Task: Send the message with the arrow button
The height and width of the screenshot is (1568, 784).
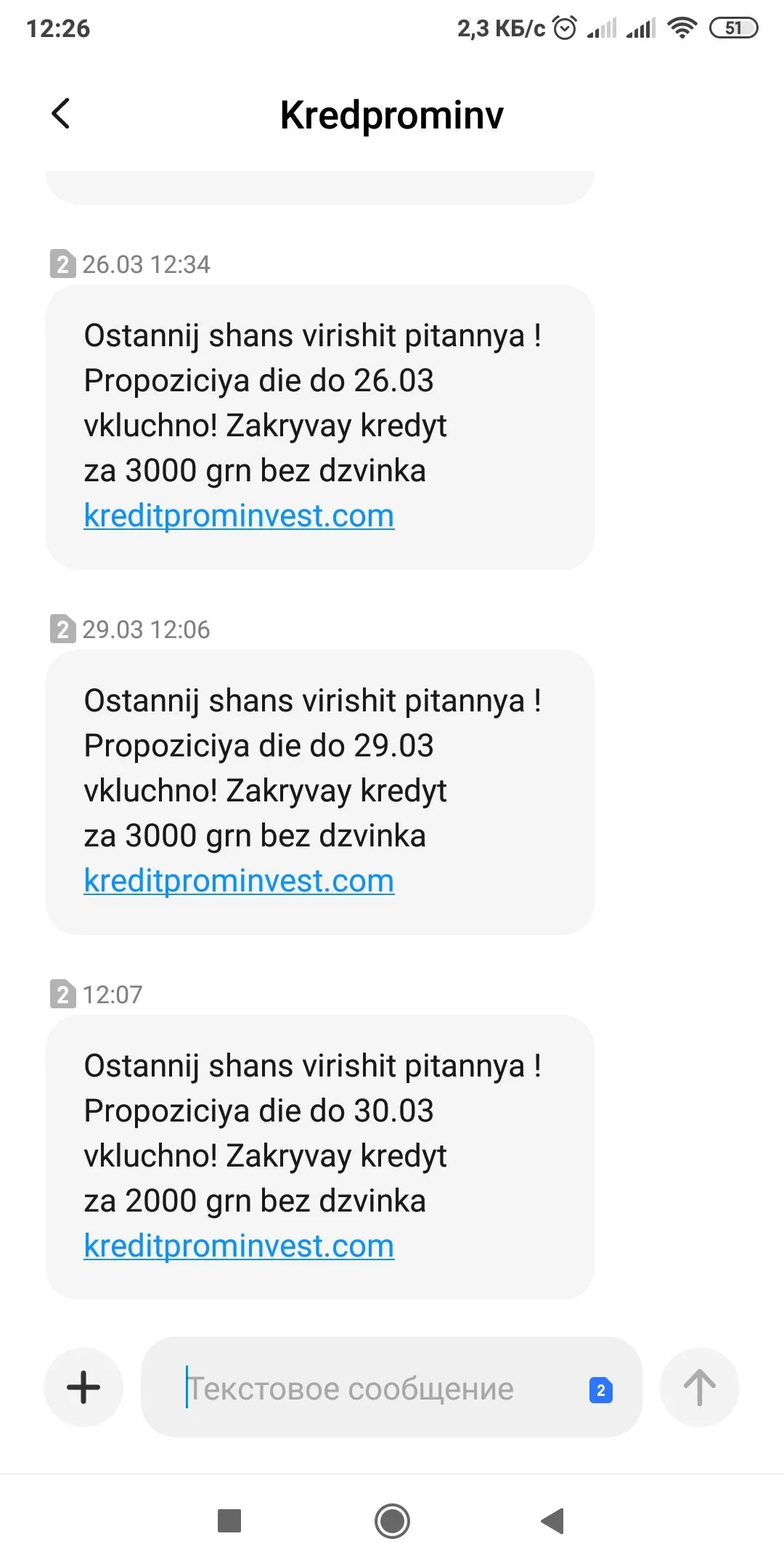Action: pos(699,1387)
